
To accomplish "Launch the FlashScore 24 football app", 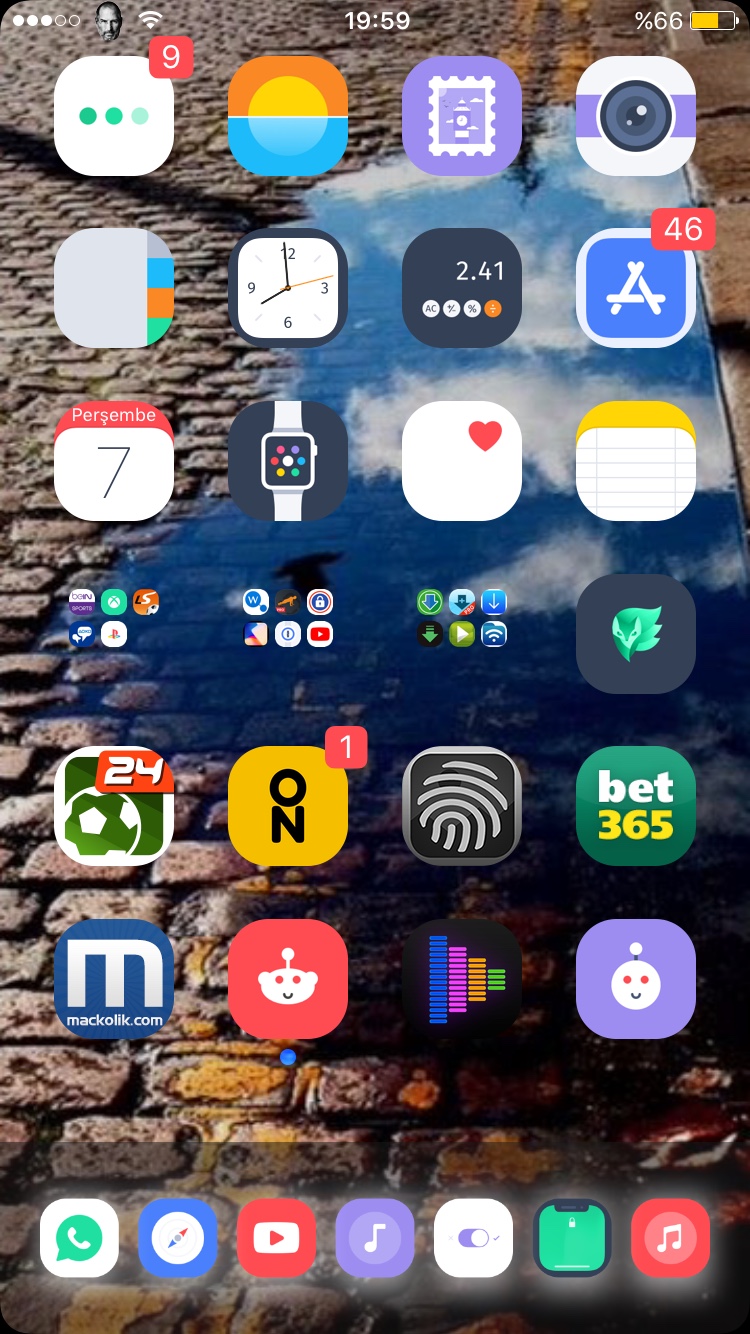I will (114, 806).
